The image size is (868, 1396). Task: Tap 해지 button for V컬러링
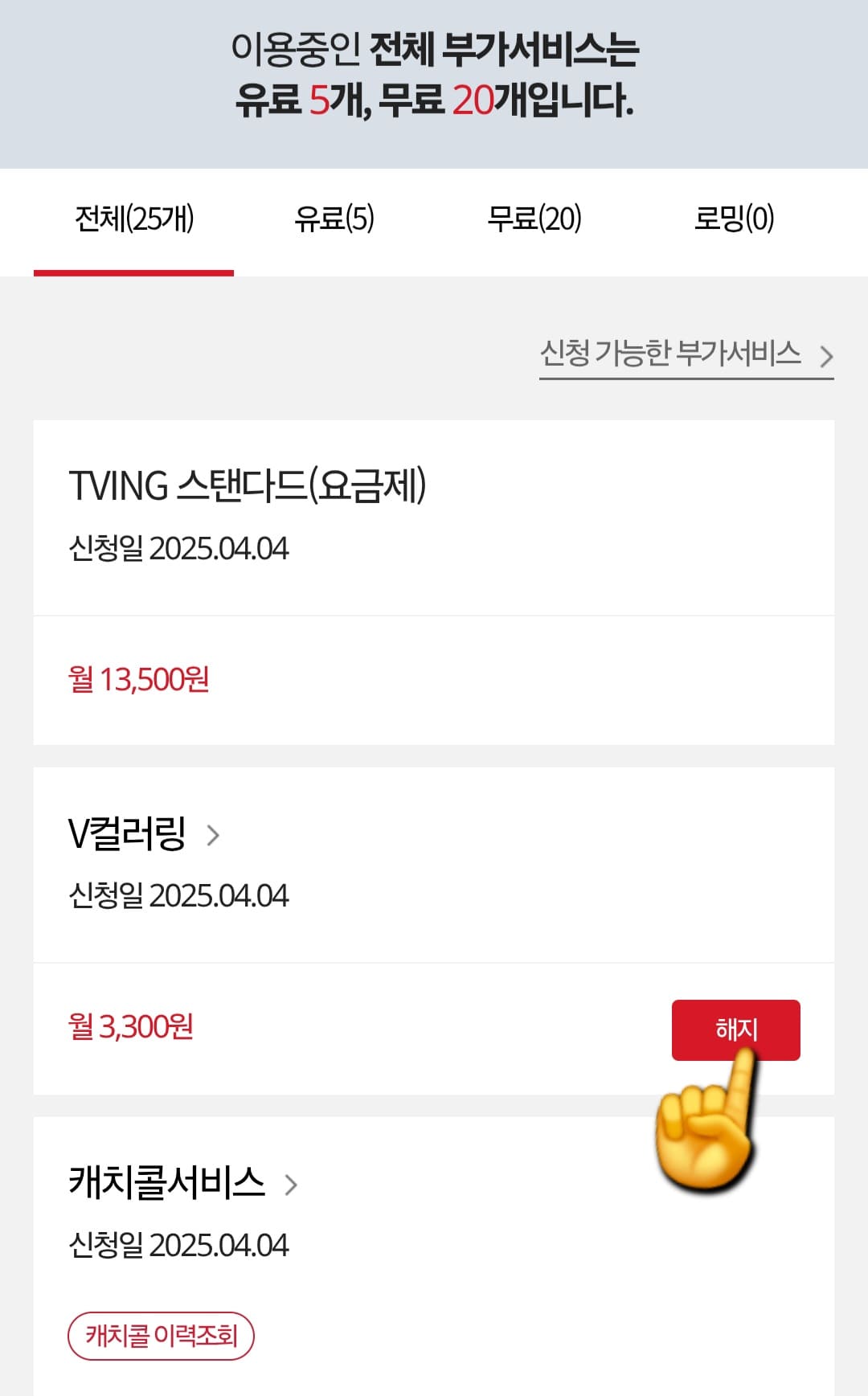[x=735, y=1030]
